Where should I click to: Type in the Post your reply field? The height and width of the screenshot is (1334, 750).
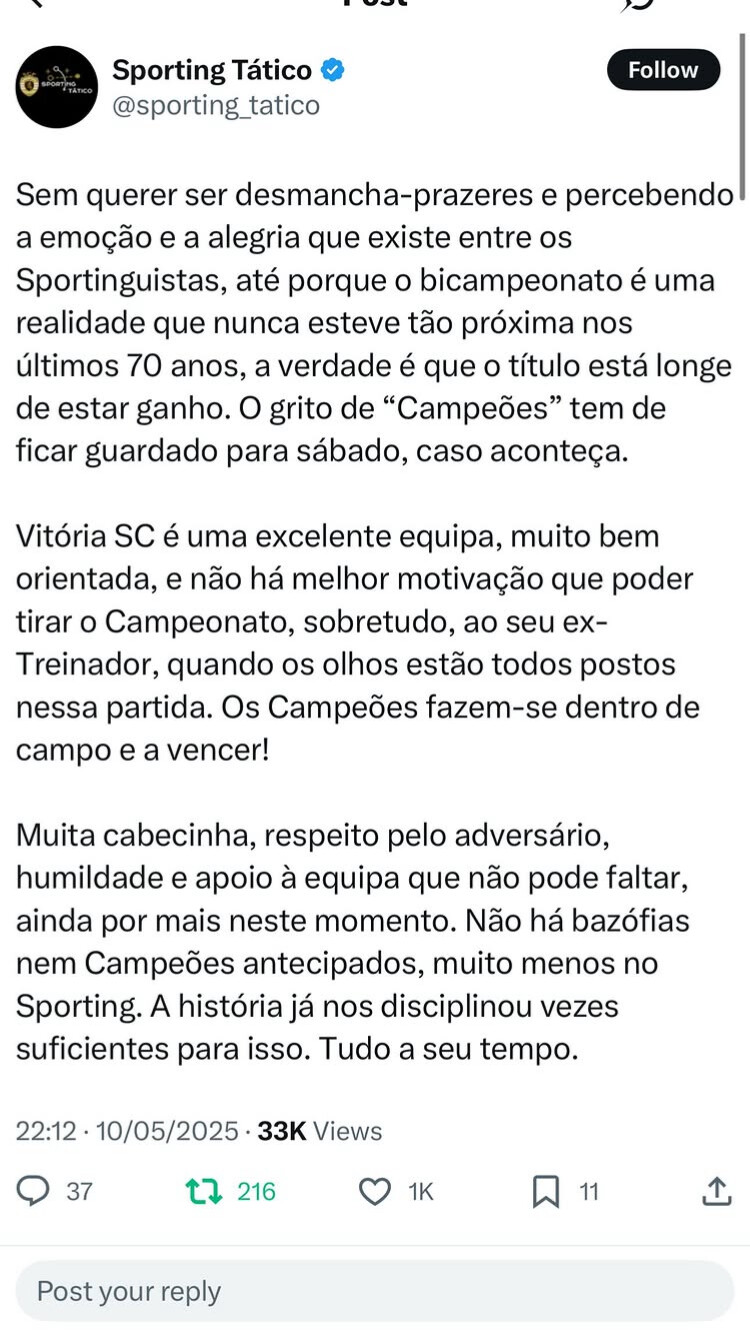(x=375, y=1291)
